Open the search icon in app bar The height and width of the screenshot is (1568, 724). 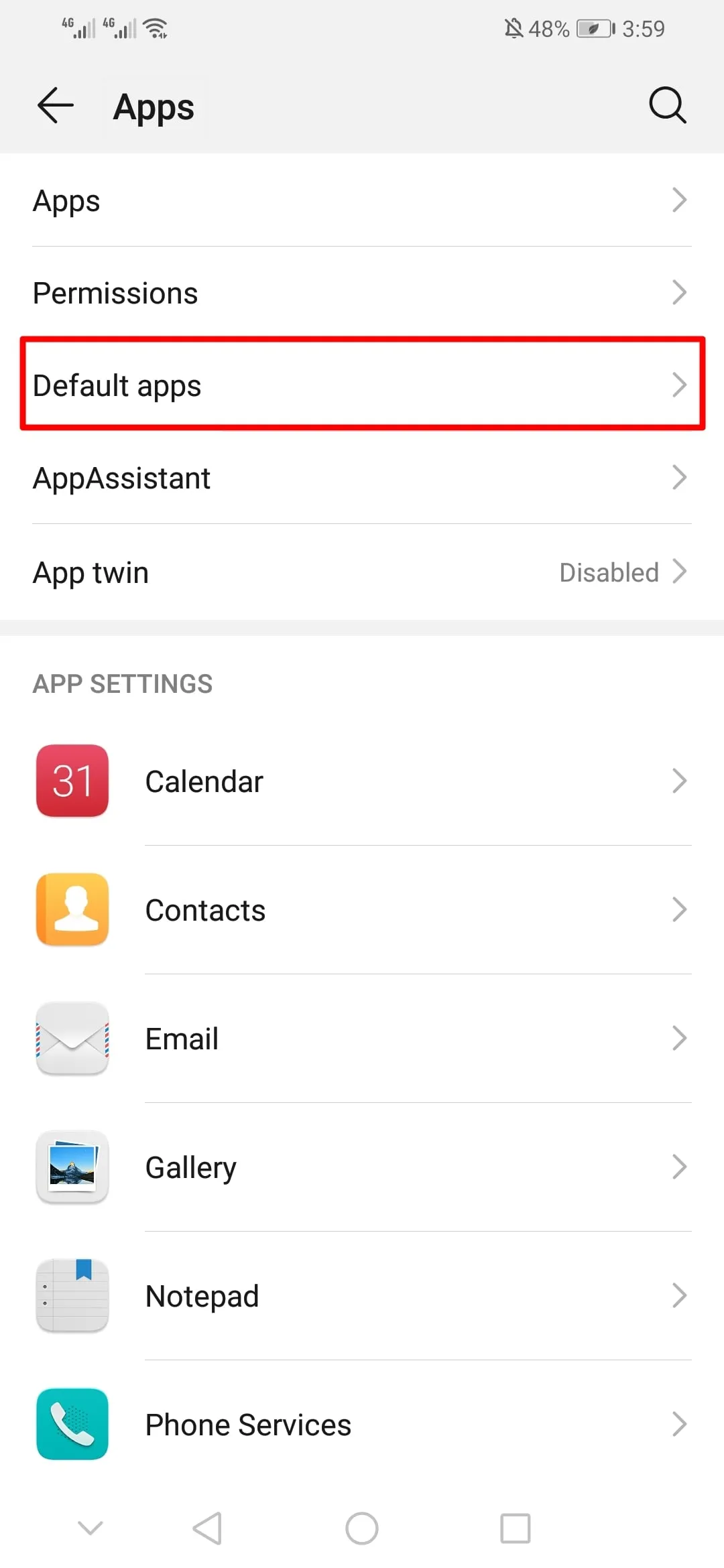point(667,106)
